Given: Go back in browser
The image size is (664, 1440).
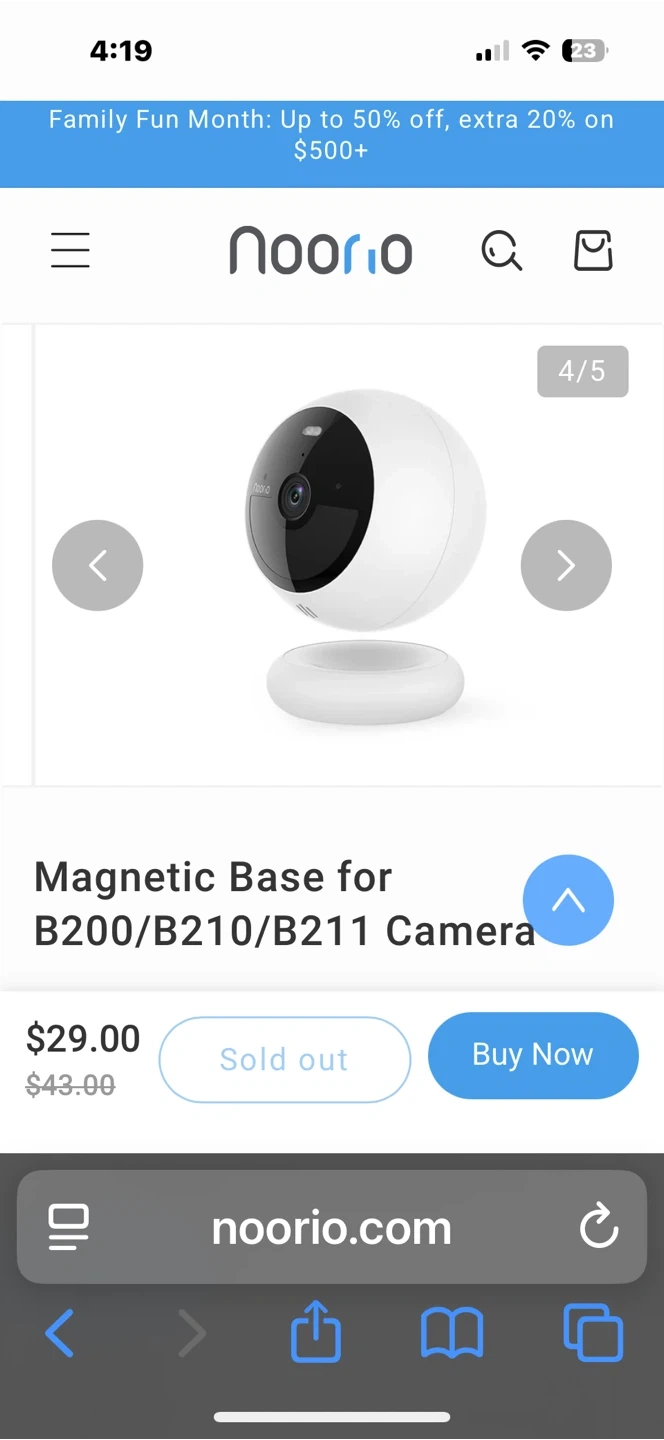Looking at the screenshot, I should coord(60,1333).
